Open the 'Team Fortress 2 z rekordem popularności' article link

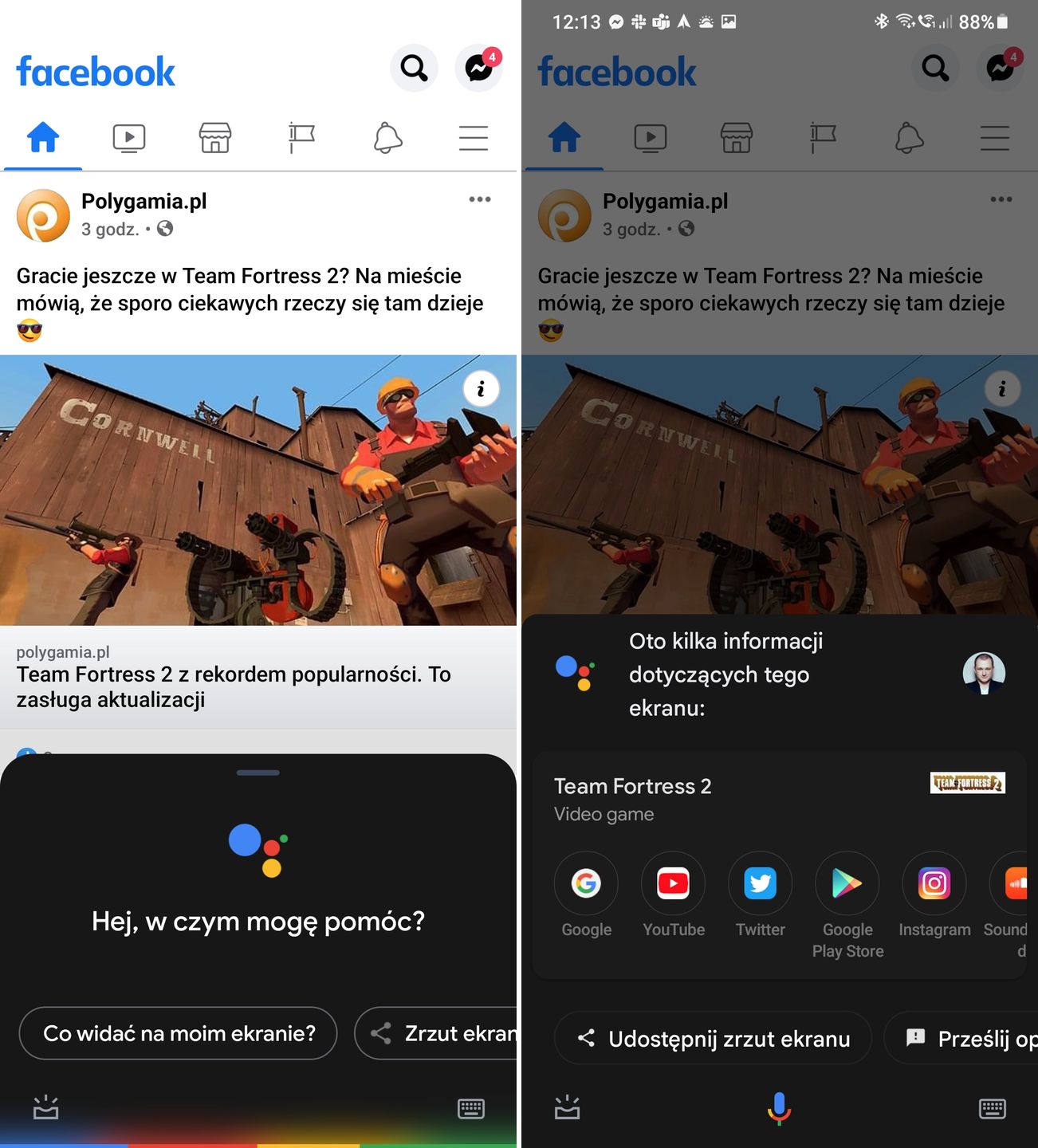234,686
